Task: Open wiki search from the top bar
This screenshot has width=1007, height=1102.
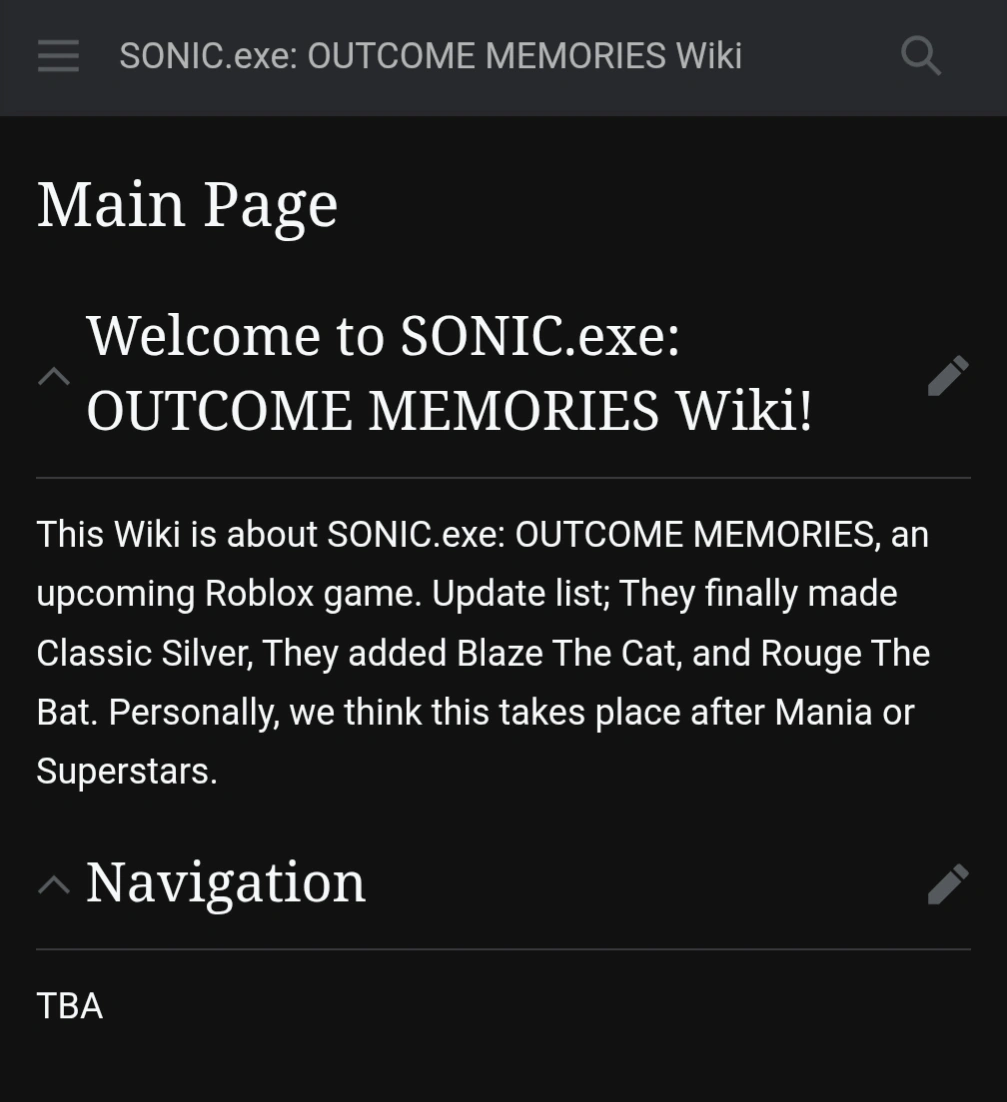Action: pos(921,56)
